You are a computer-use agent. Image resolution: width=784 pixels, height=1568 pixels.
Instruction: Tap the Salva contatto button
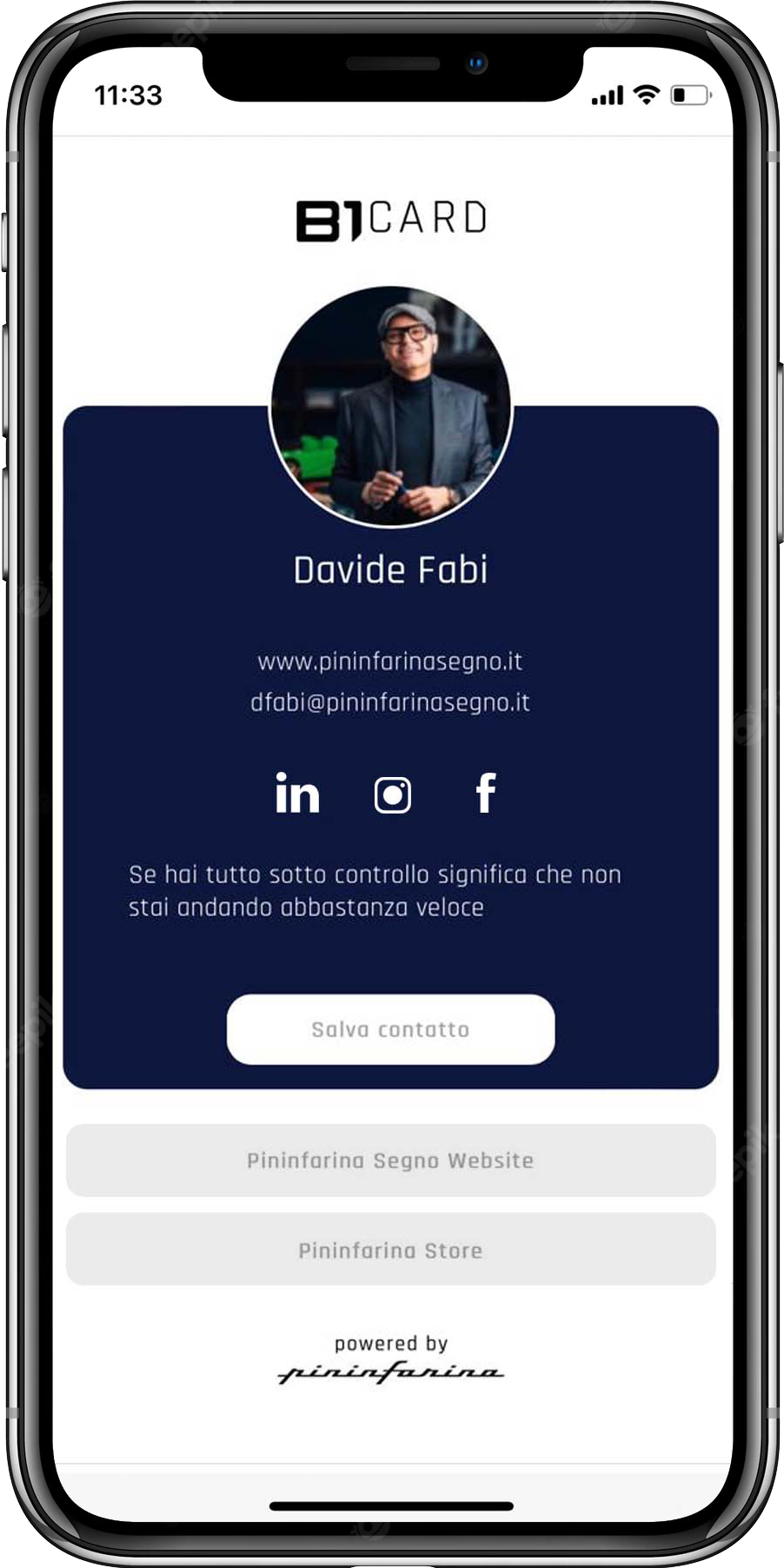(x=390, y=1029)
